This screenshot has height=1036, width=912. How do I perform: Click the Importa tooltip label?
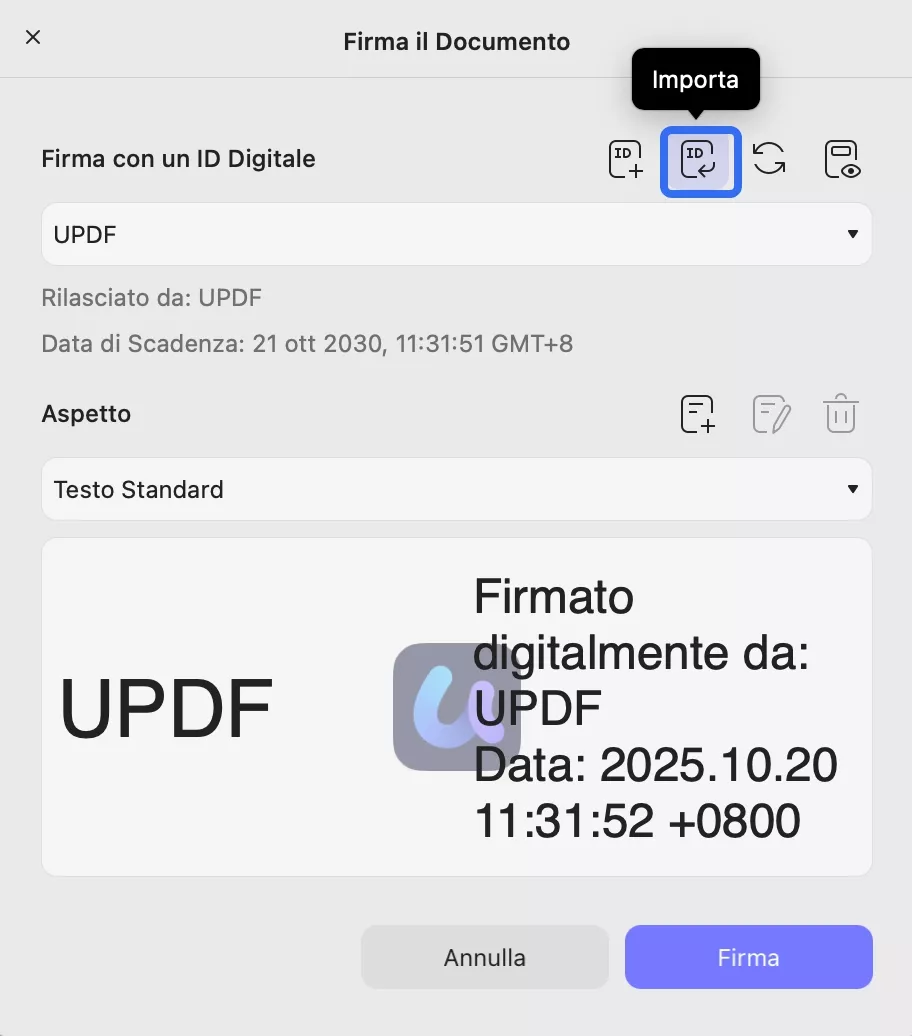(x=695, y=80)
